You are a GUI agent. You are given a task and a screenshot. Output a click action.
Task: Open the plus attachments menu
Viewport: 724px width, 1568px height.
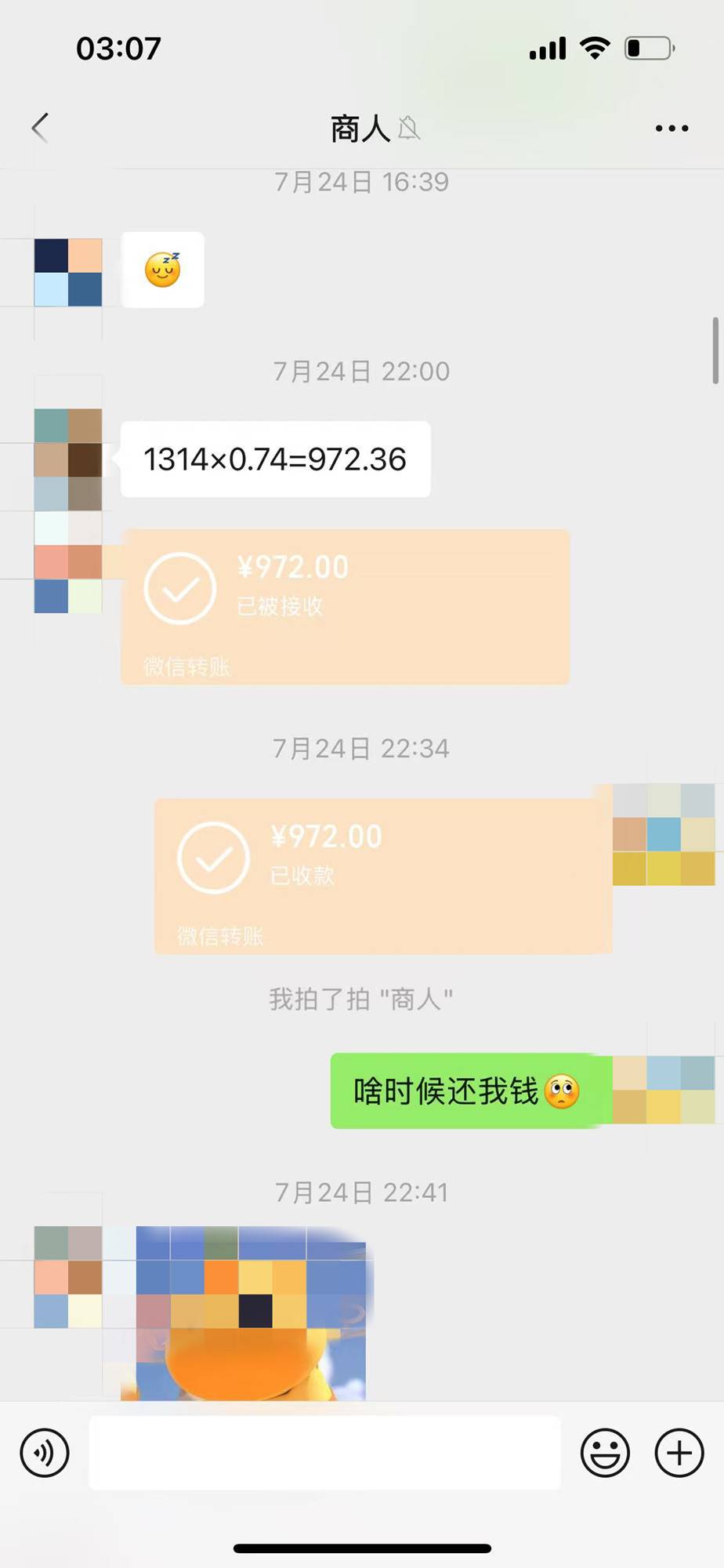click(679, 1453)
